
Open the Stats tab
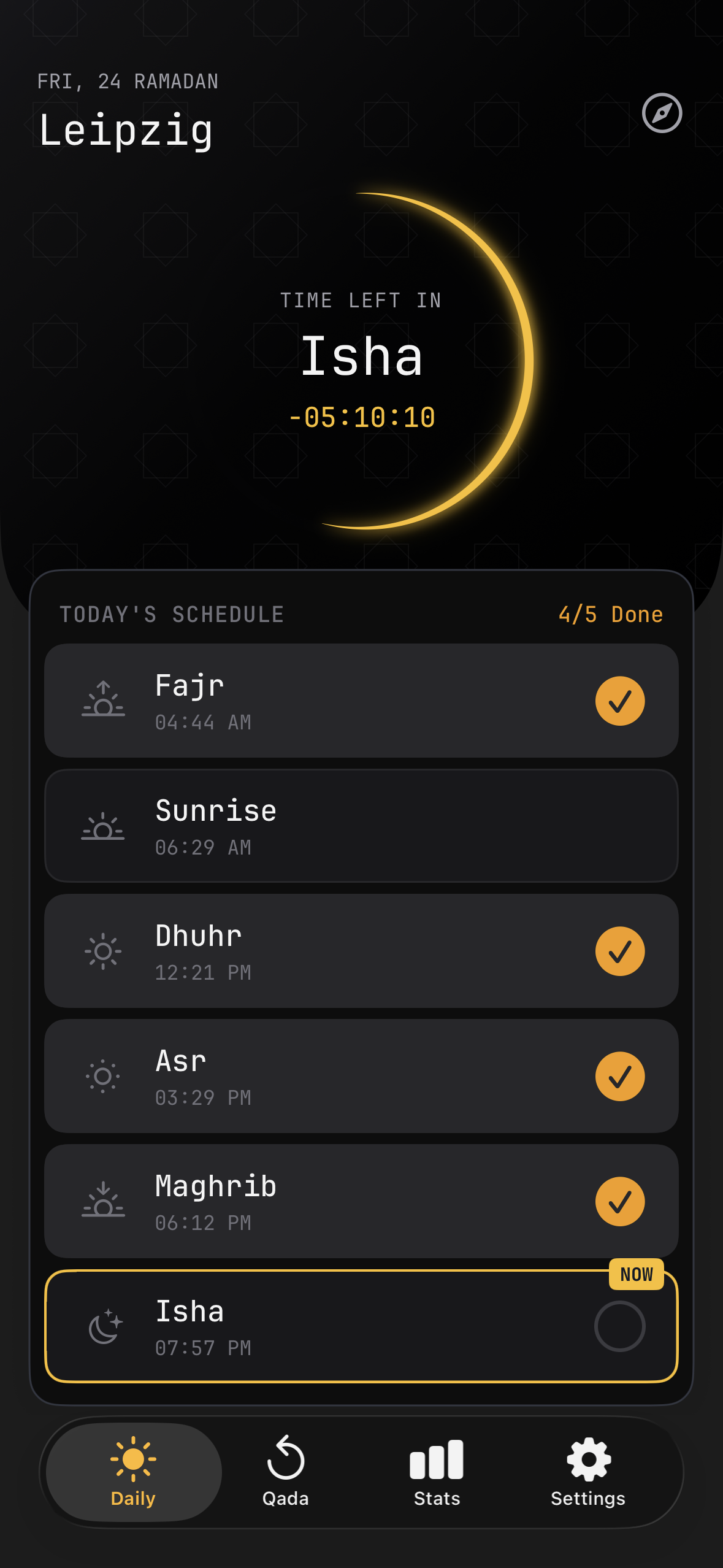click(x=436, y=1472)
